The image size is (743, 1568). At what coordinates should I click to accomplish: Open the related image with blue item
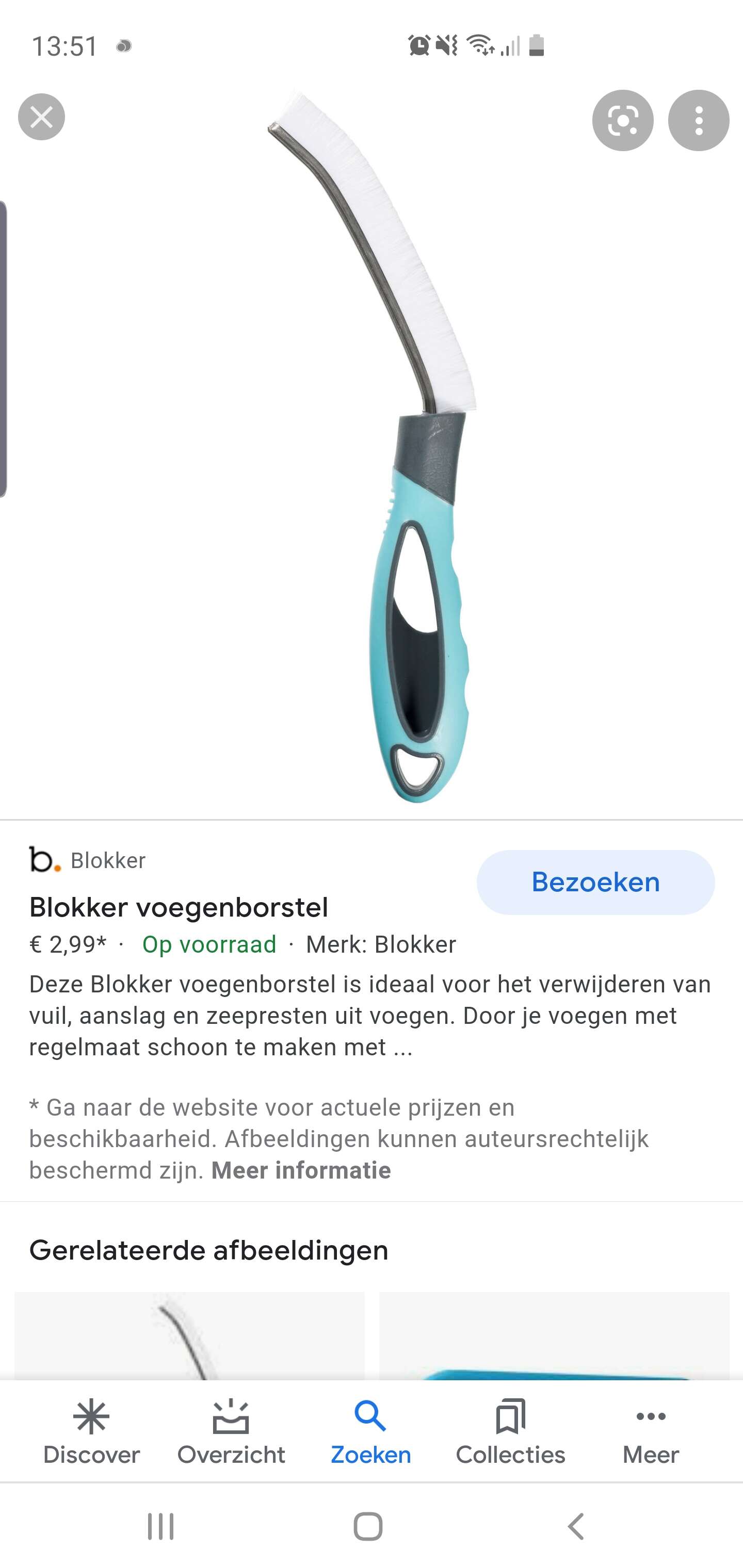click(554, 1337)
